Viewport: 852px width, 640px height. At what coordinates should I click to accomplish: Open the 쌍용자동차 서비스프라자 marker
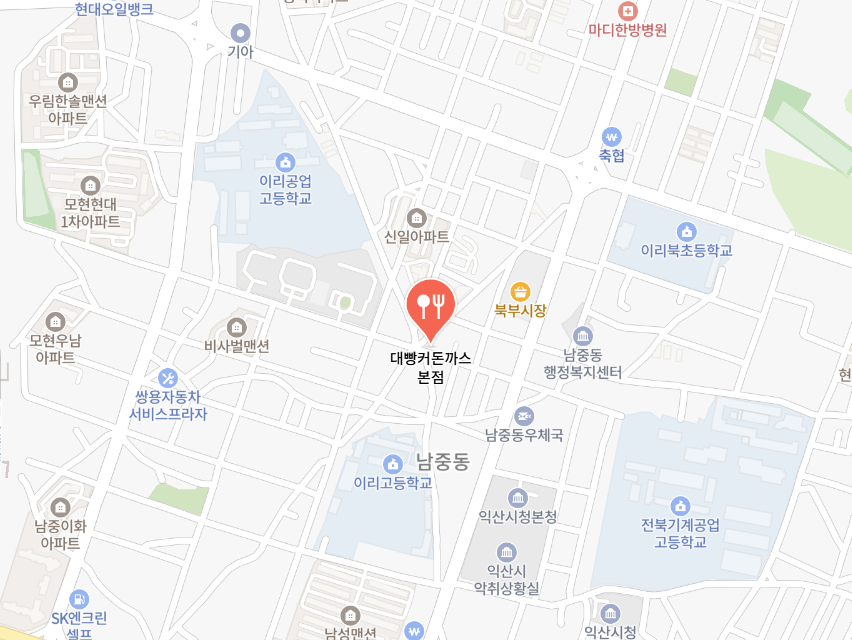click(x=168, y=378)
